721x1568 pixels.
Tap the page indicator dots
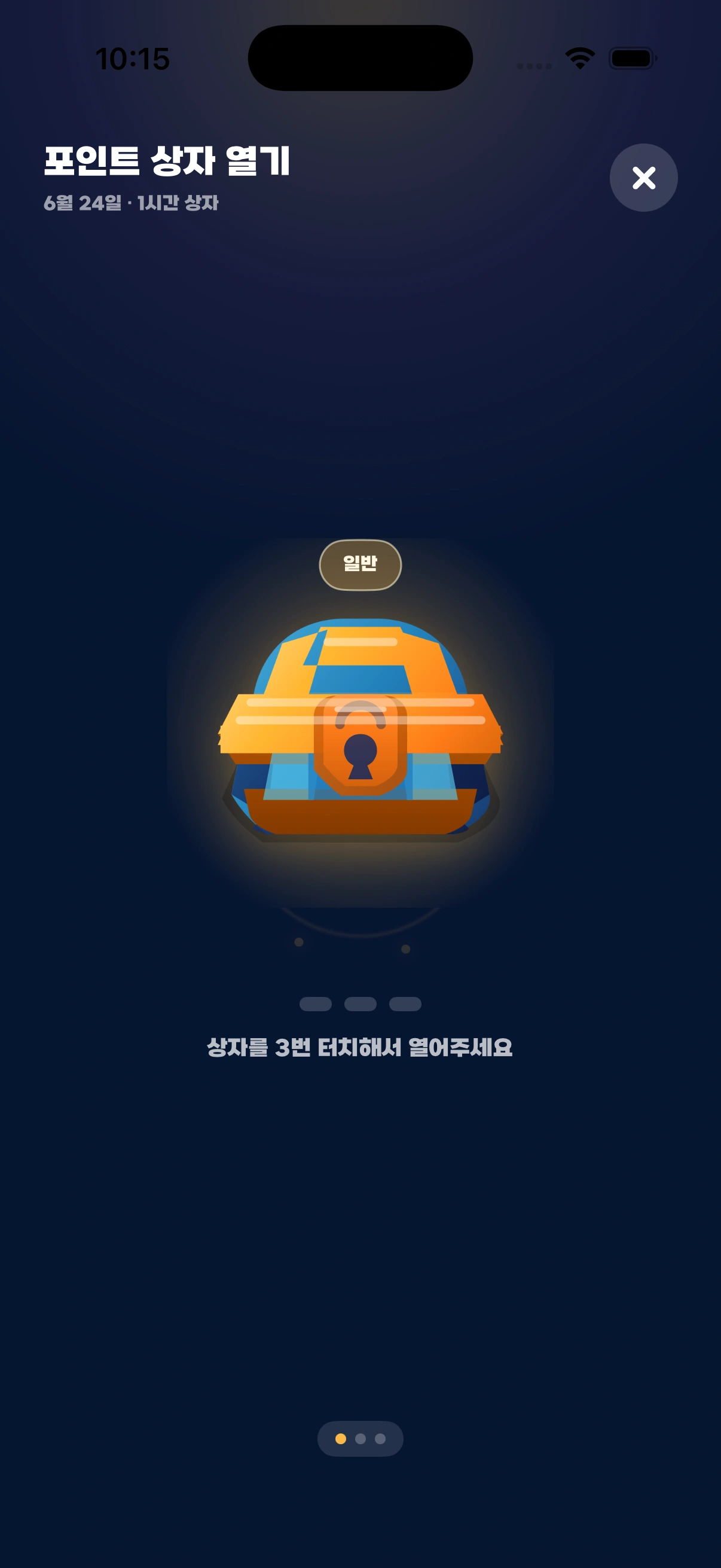pyautogui.click(x=360, y=1439)
